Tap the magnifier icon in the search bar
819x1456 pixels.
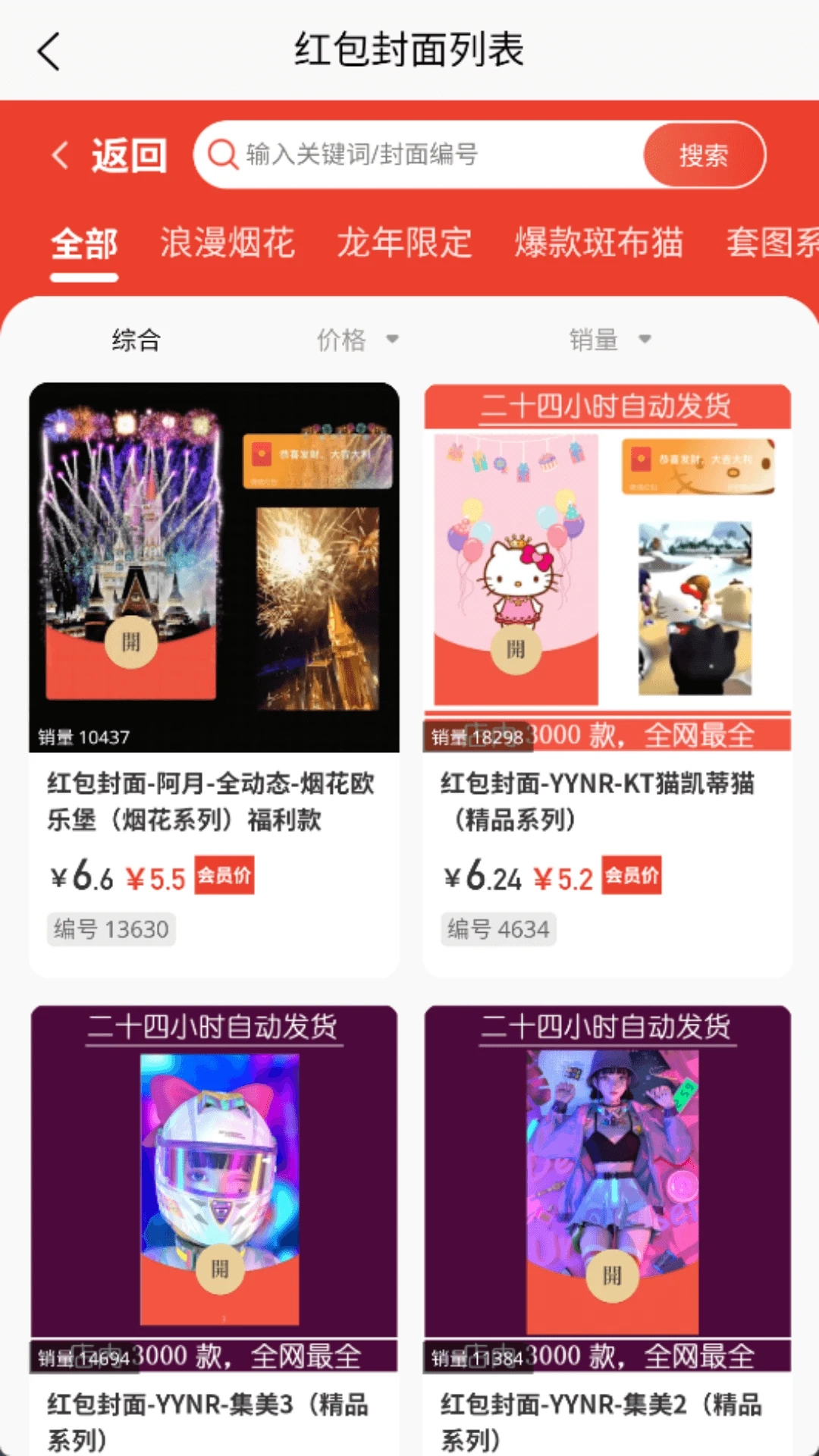pyautogui.click(x=221, y=155)
